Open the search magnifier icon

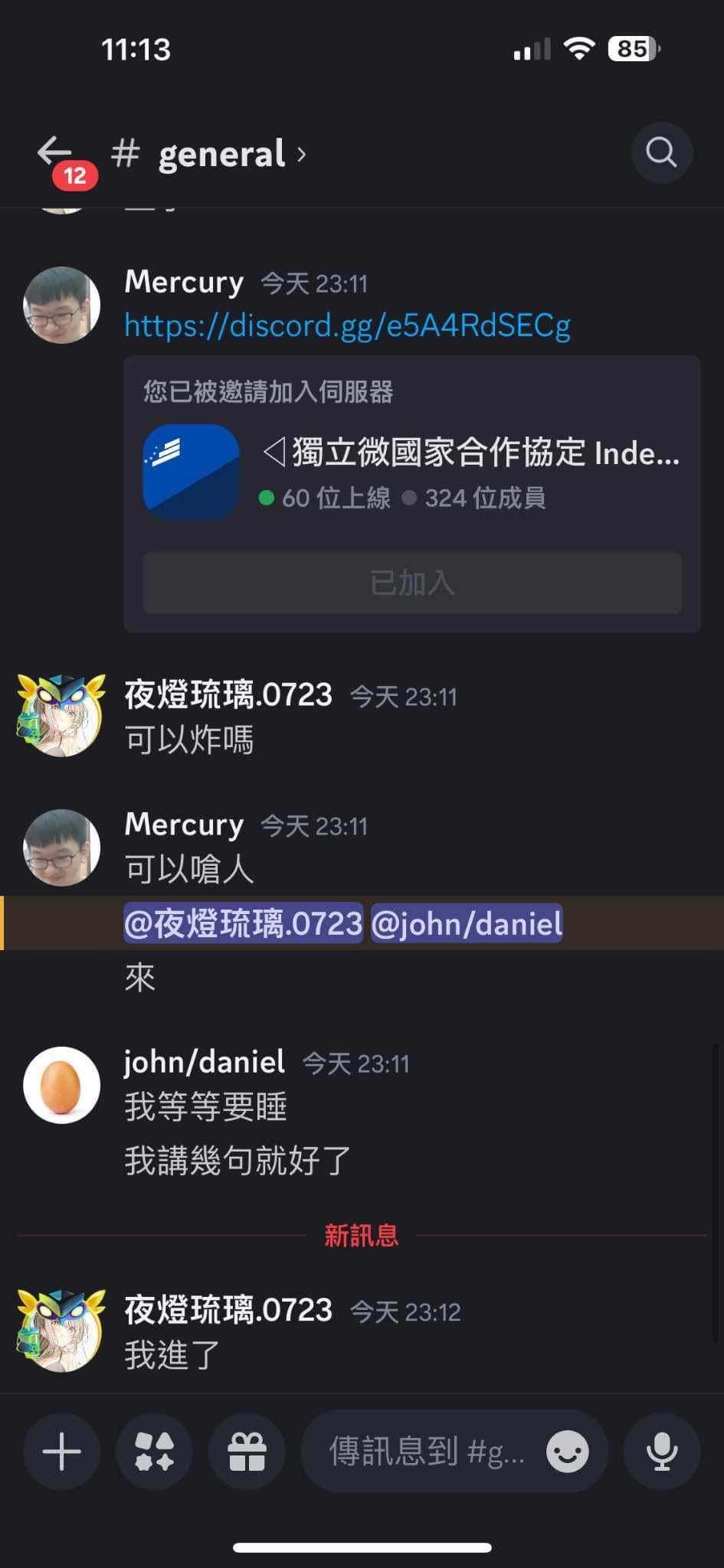coord(662,152)
